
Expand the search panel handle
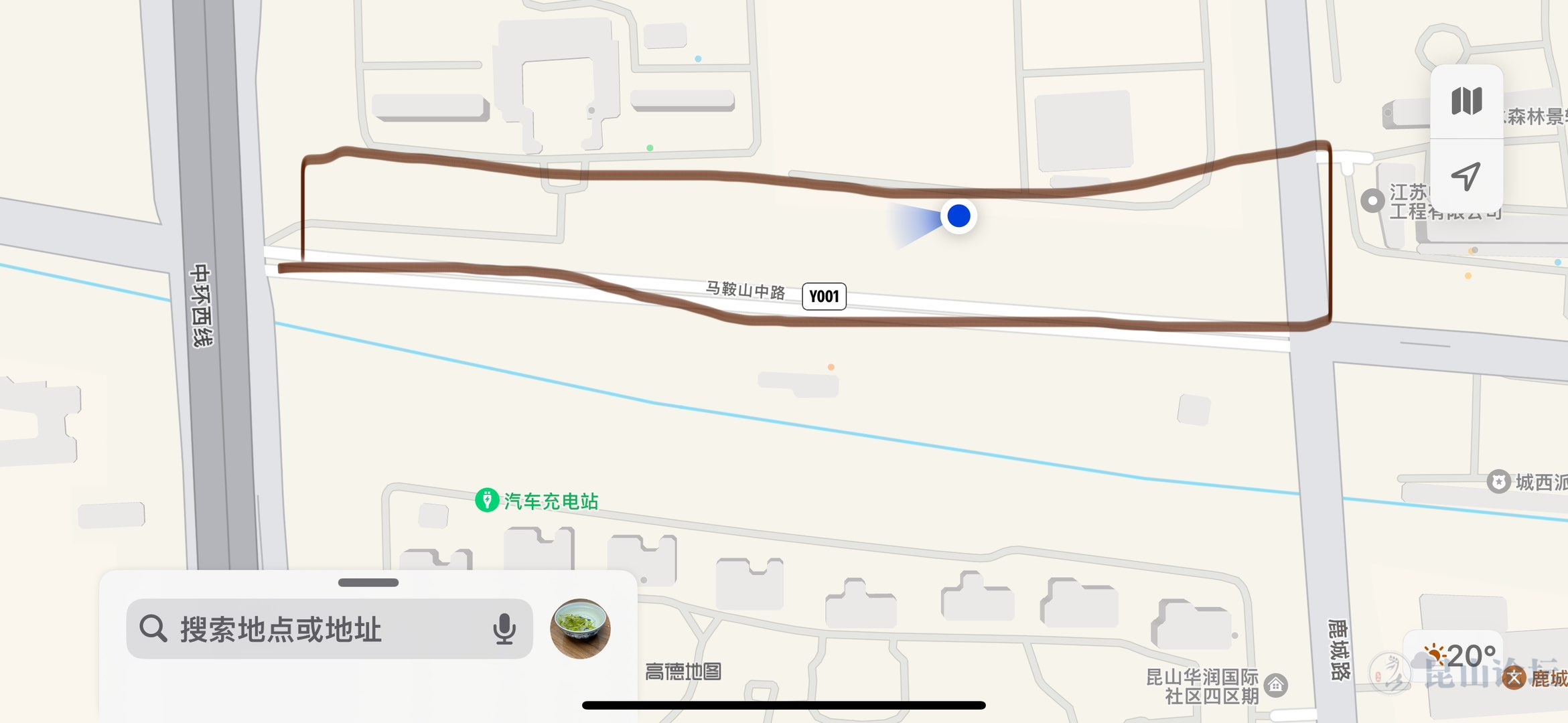click(x=368, y=582)
